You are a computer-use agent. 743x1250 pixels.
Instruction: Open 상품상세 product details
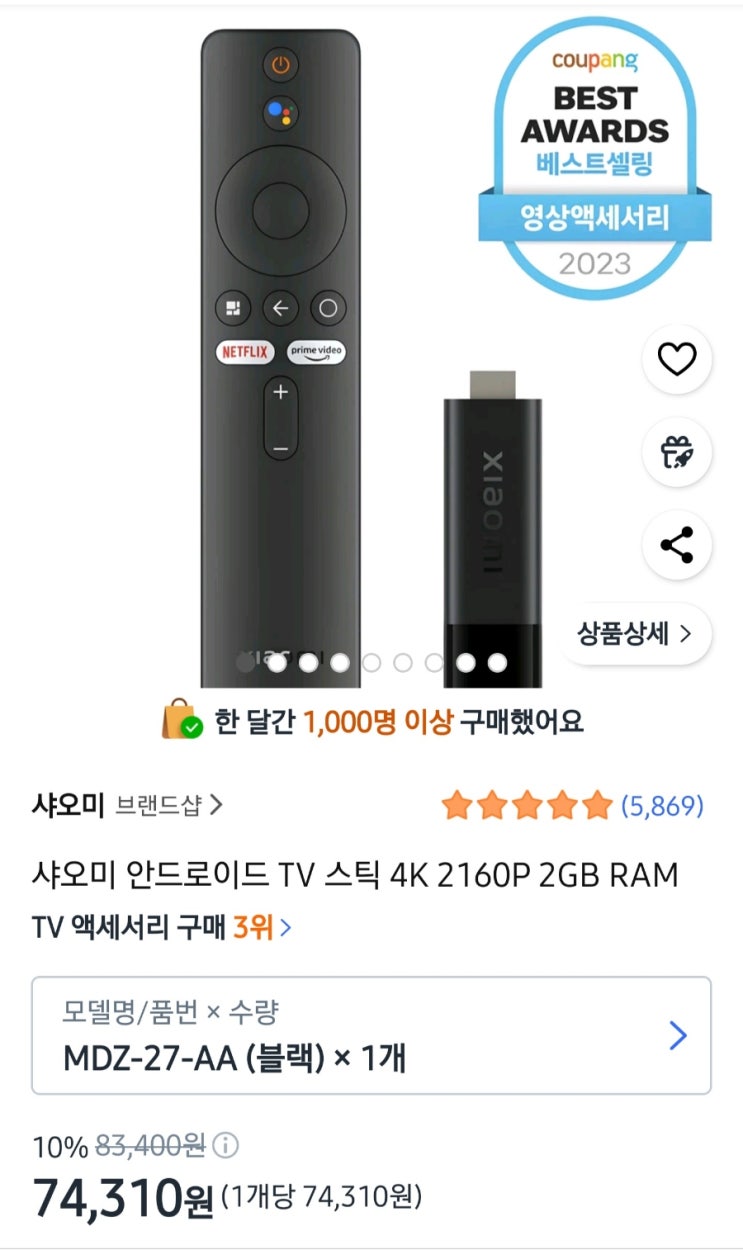pos(635,634)
